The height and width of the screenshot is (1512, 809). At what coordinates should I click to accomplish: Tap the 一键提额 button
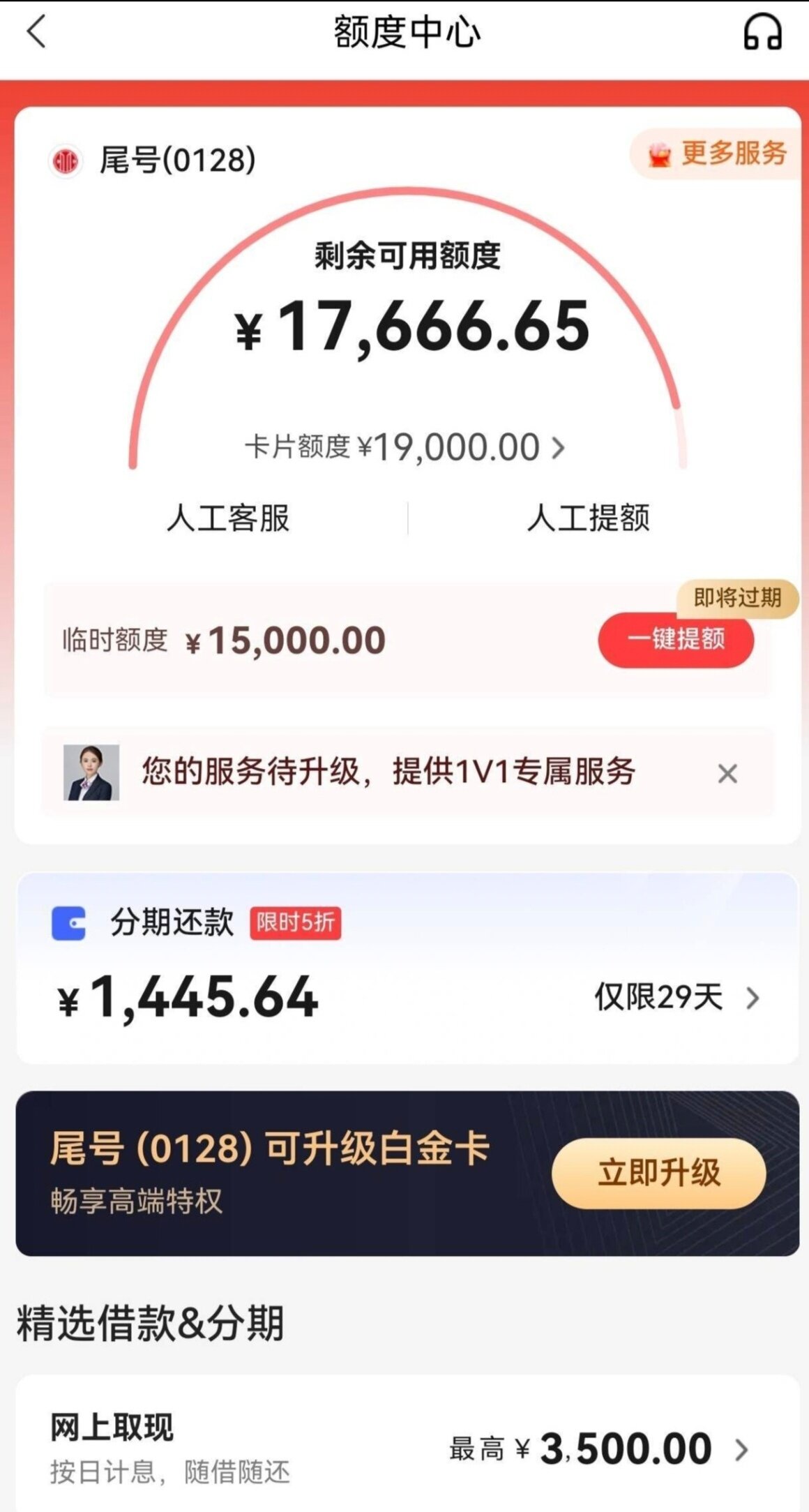click(x=675, y=639)
